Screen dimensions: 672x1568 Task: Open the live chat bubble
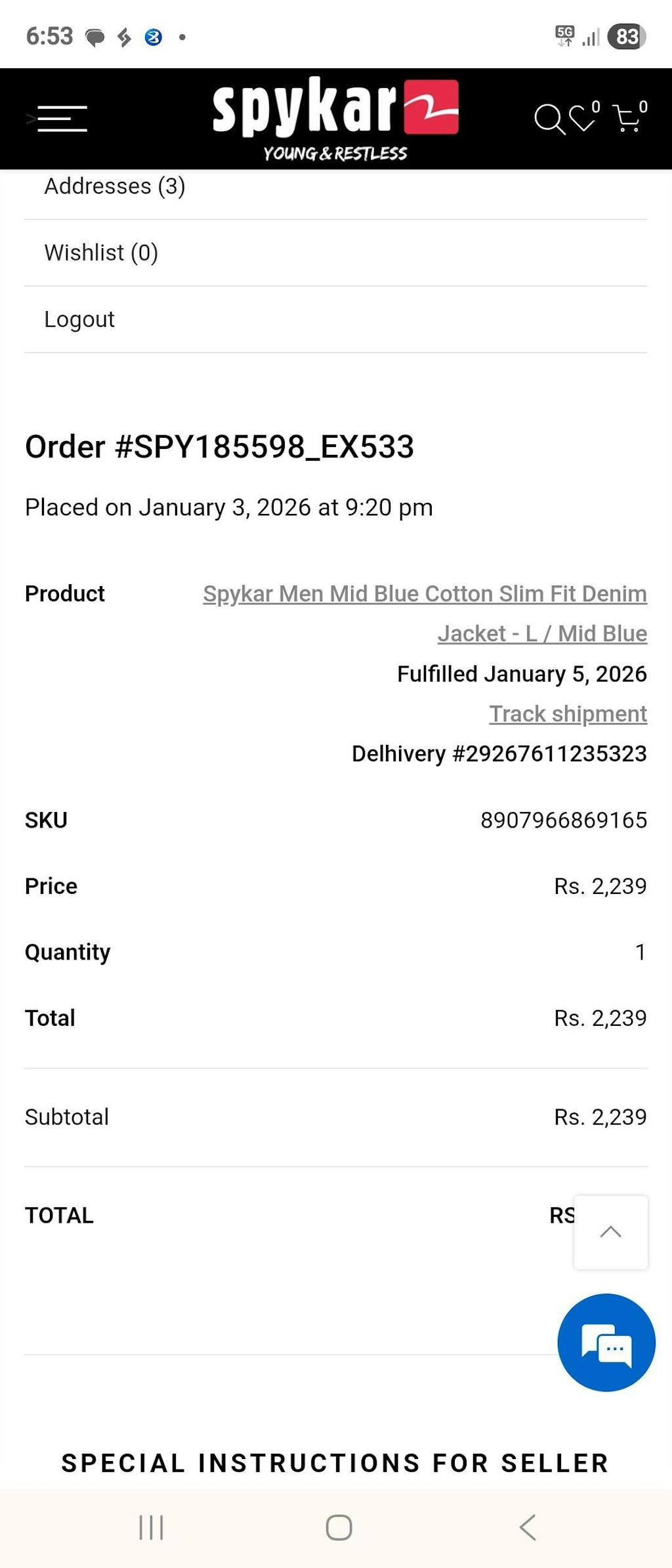[606, 1342]
